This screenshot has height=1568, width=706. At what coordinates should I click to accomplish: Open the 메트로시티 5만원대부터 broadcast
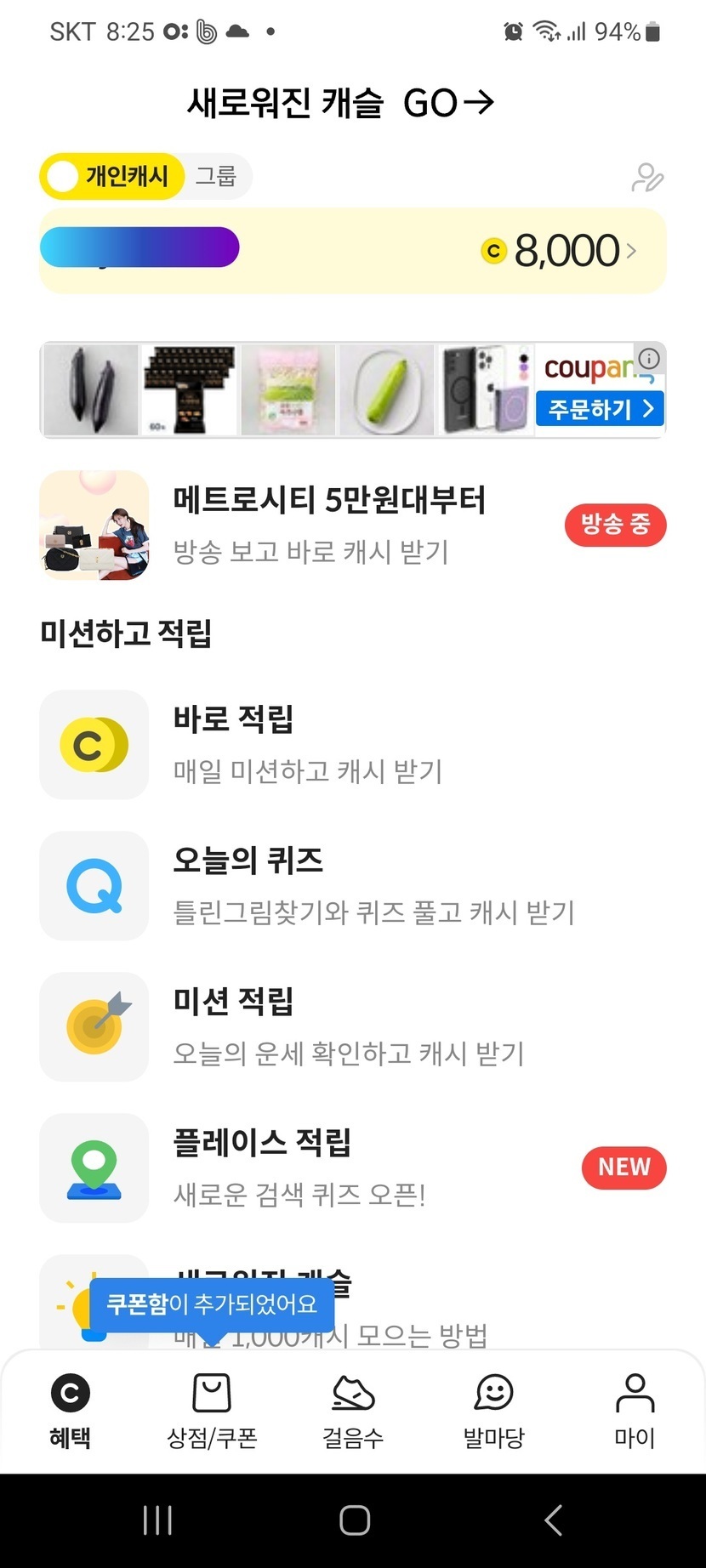click(x=328, y=525)
